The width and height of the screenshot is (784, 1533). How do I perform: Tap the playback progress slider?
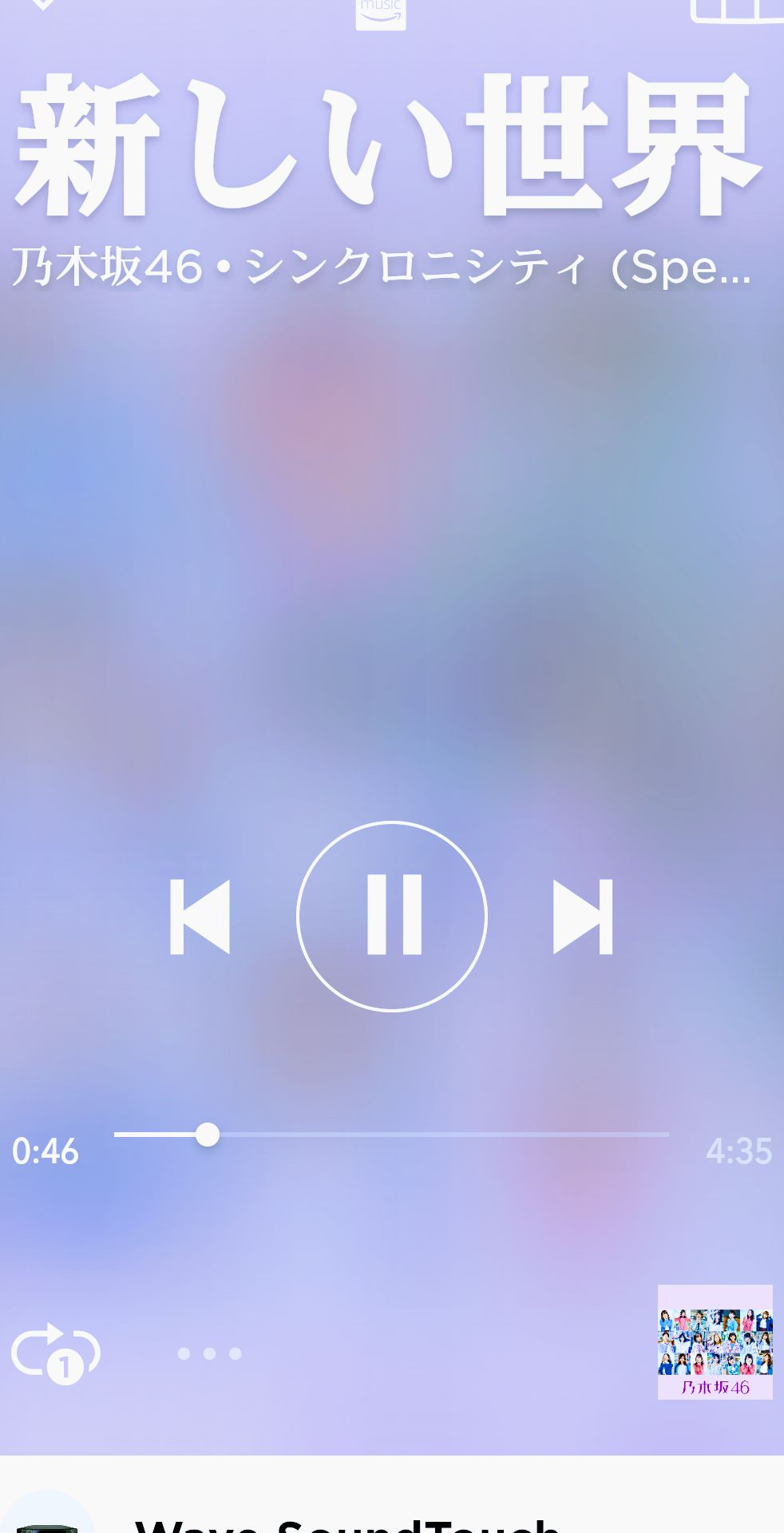[391, 1134]
